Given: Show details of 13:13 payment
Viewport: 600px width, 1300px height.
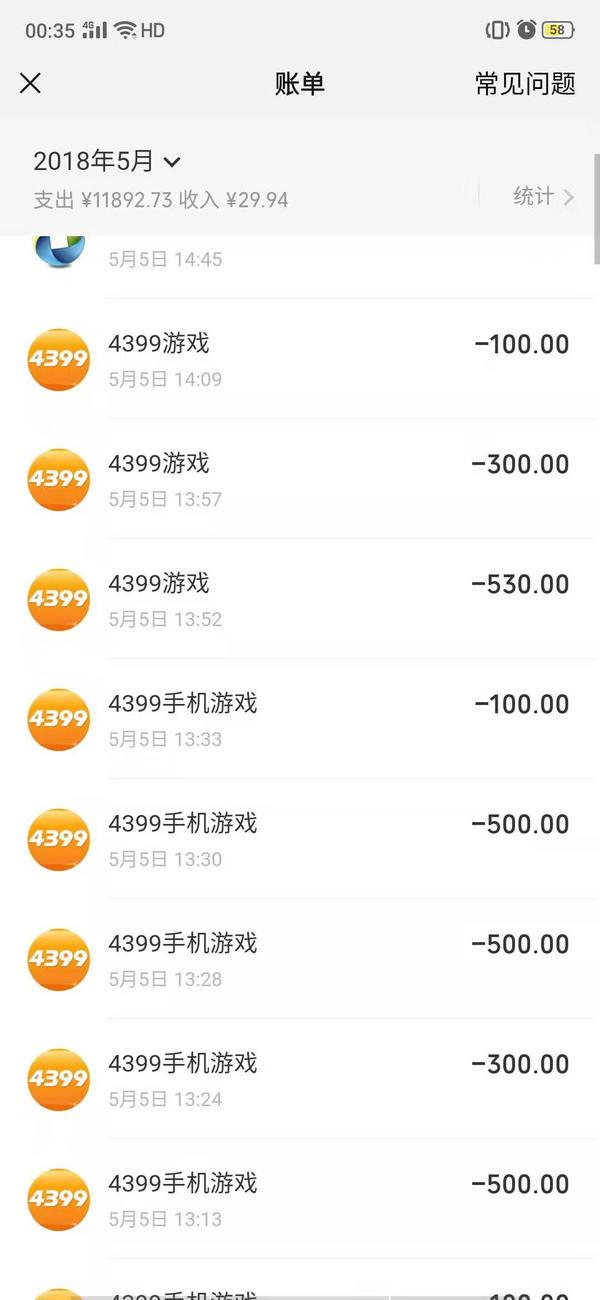Looking at the screenshot, I should 300,1199.
